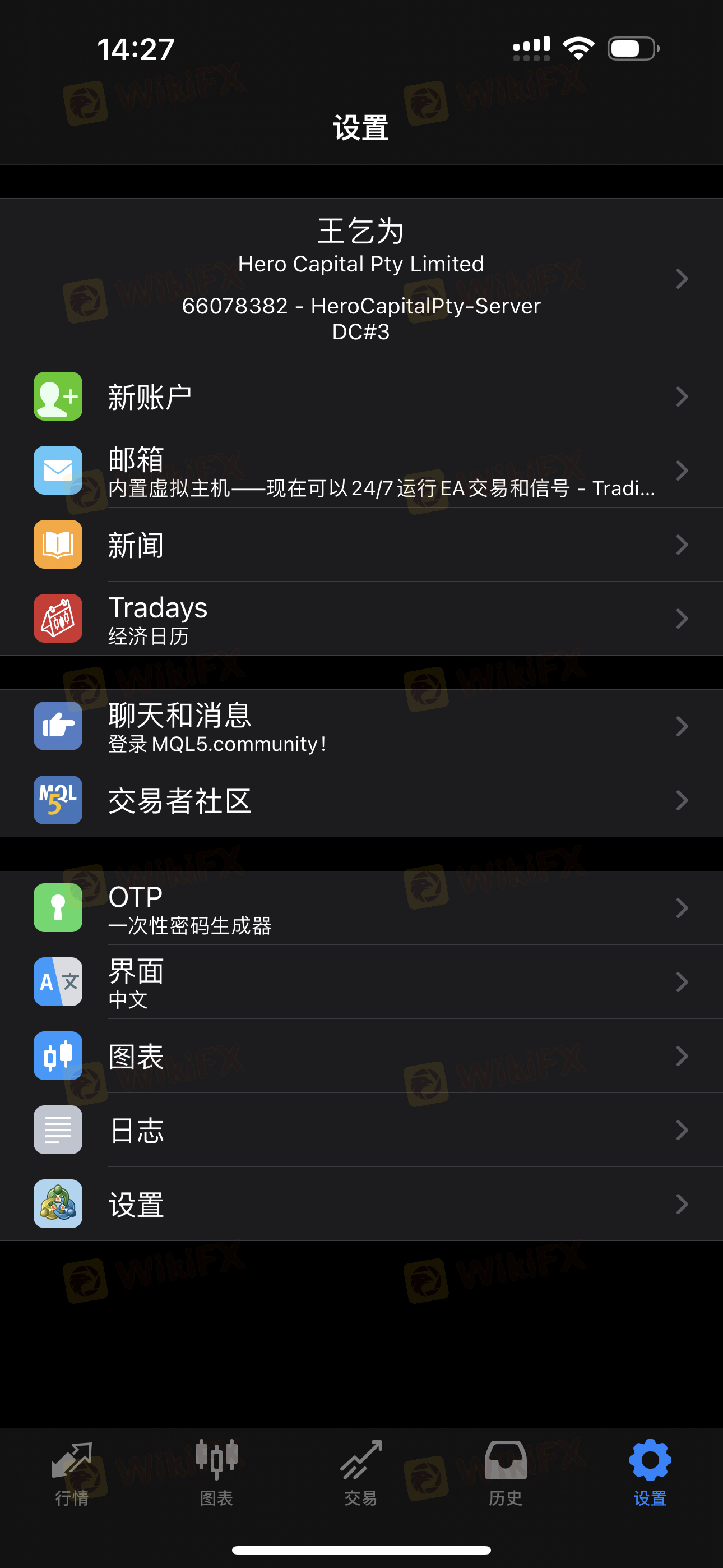This screenshot has height=1568, width=723.
Task: Switch to the 交易 tab
Action: pyautogui.click(x=361, y=1472)
